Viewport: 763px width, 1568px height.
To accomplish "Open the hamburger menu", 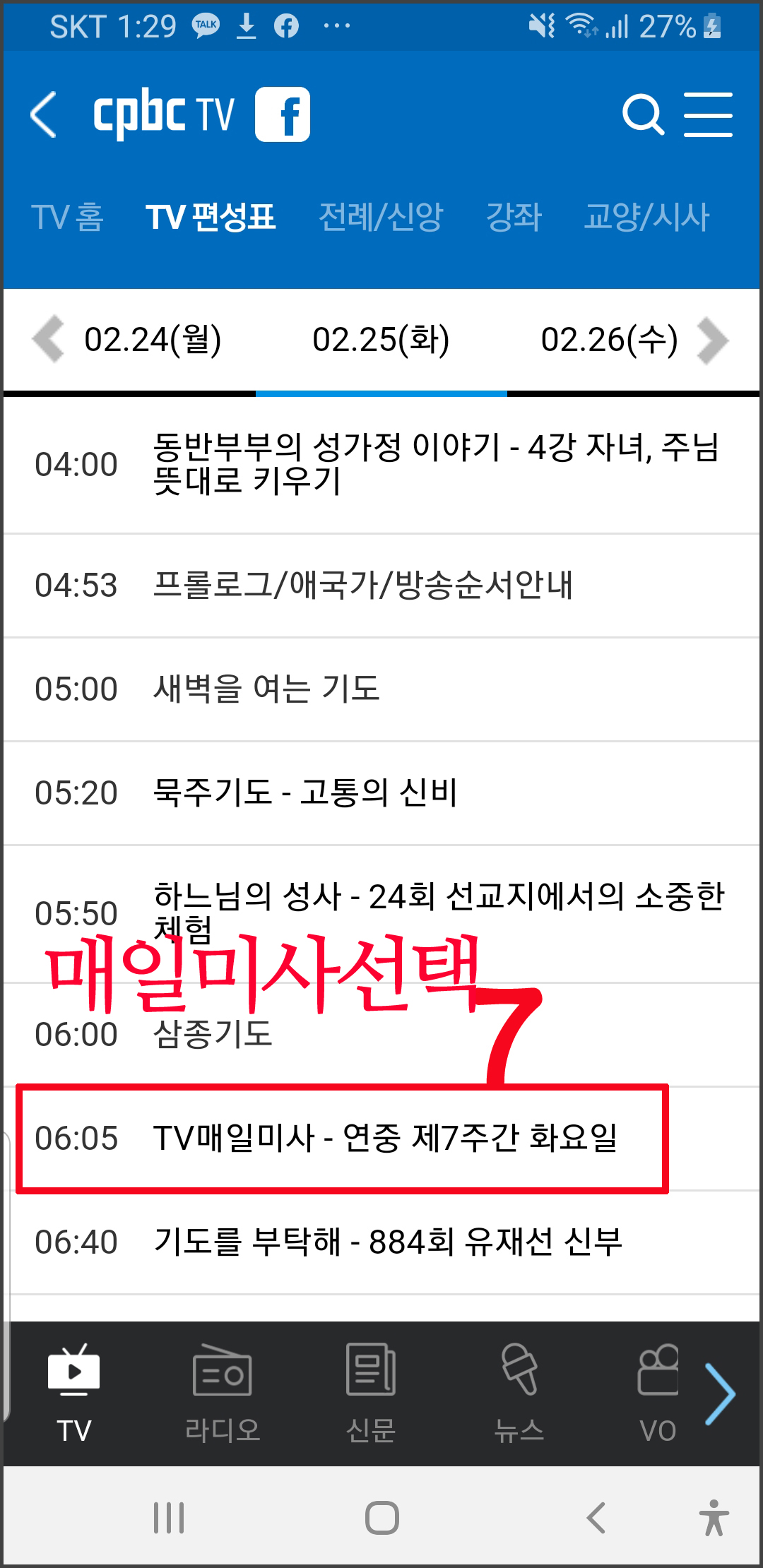I will [708, 114].
